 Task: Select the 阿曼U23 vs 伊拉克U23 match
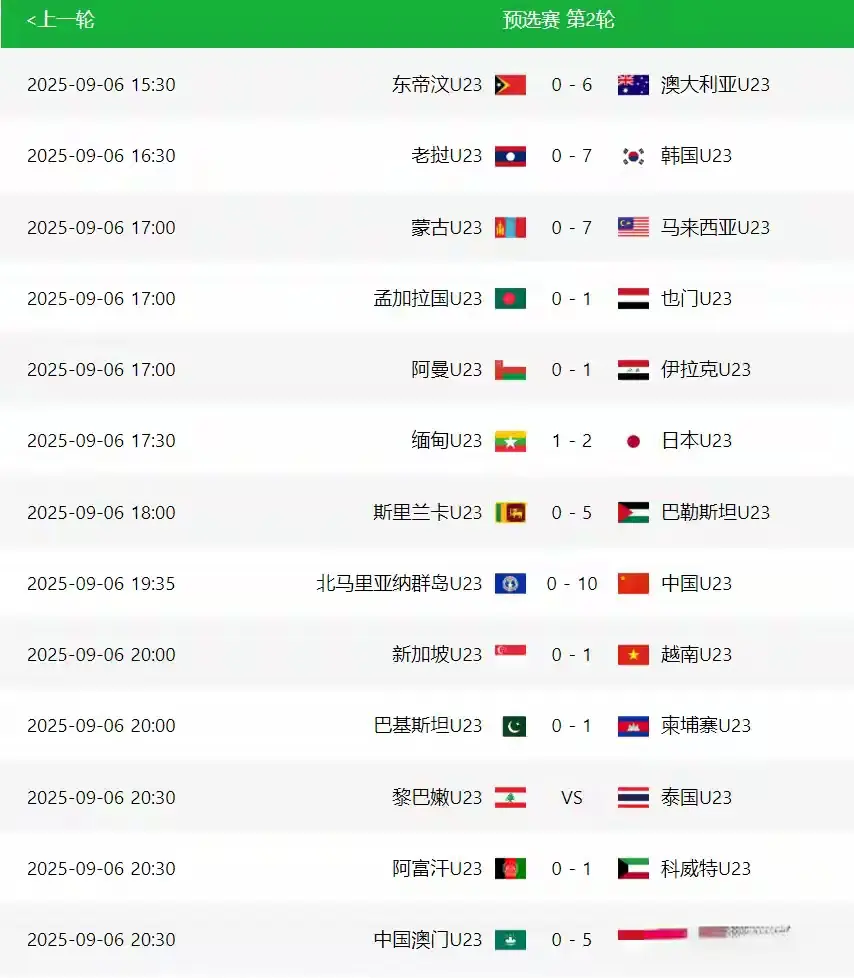[x=571, y=370]
